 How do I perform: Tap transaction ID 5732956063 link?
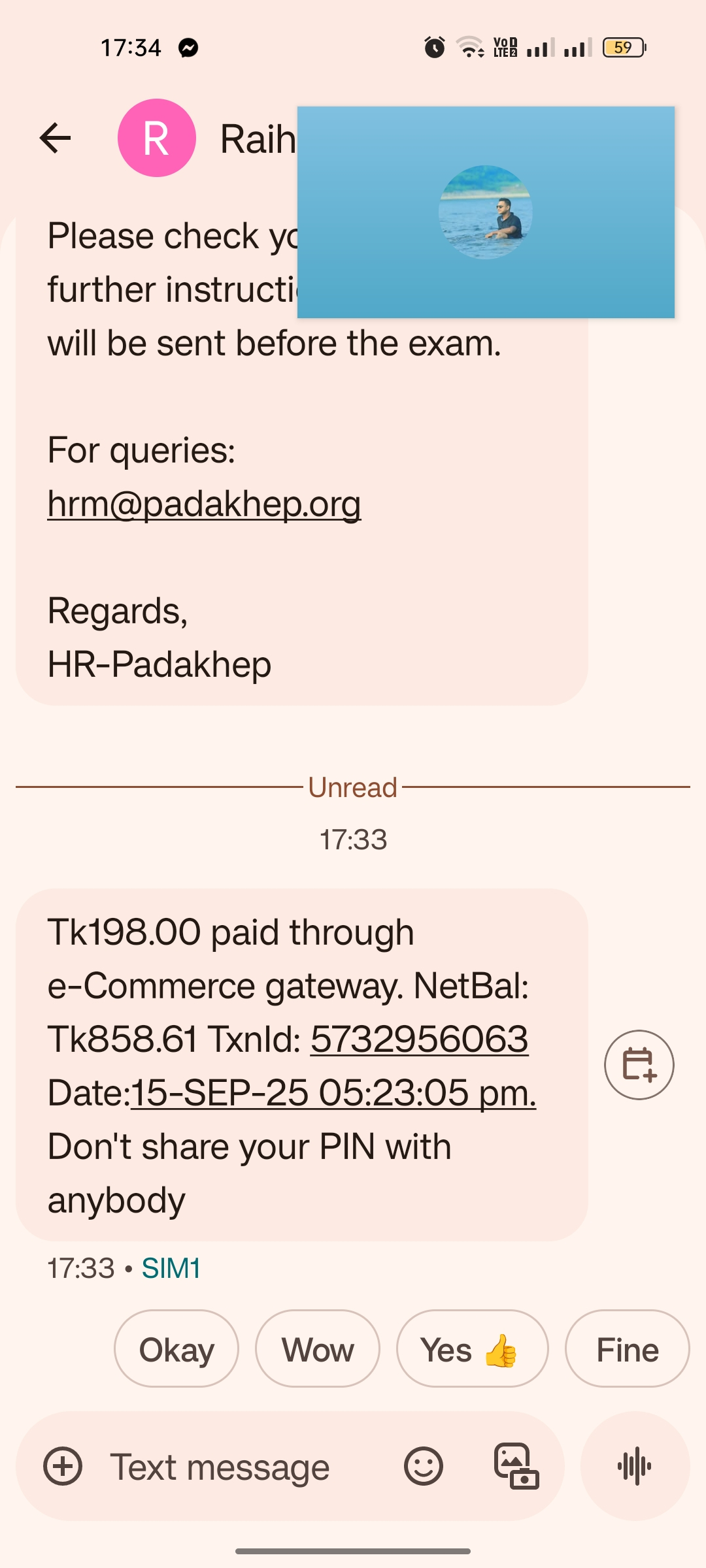(419, 1039)
